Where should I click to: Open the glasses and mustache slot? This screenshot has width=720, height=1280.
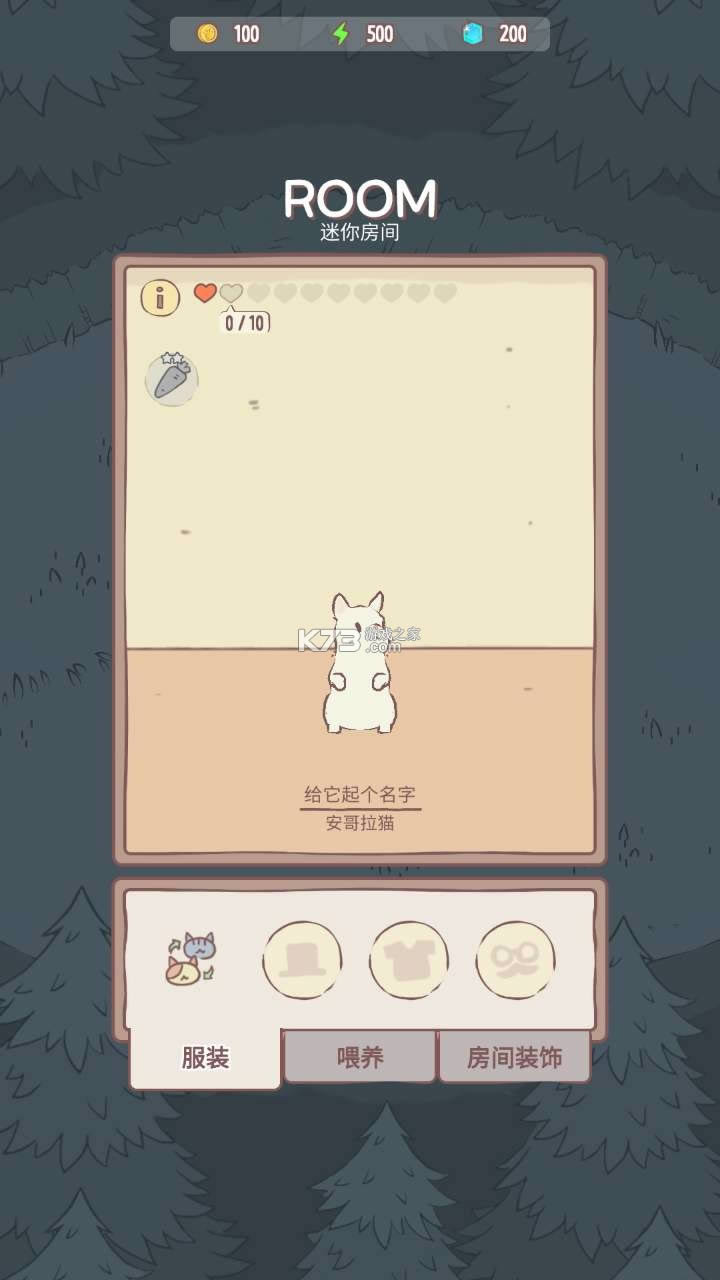515,960
